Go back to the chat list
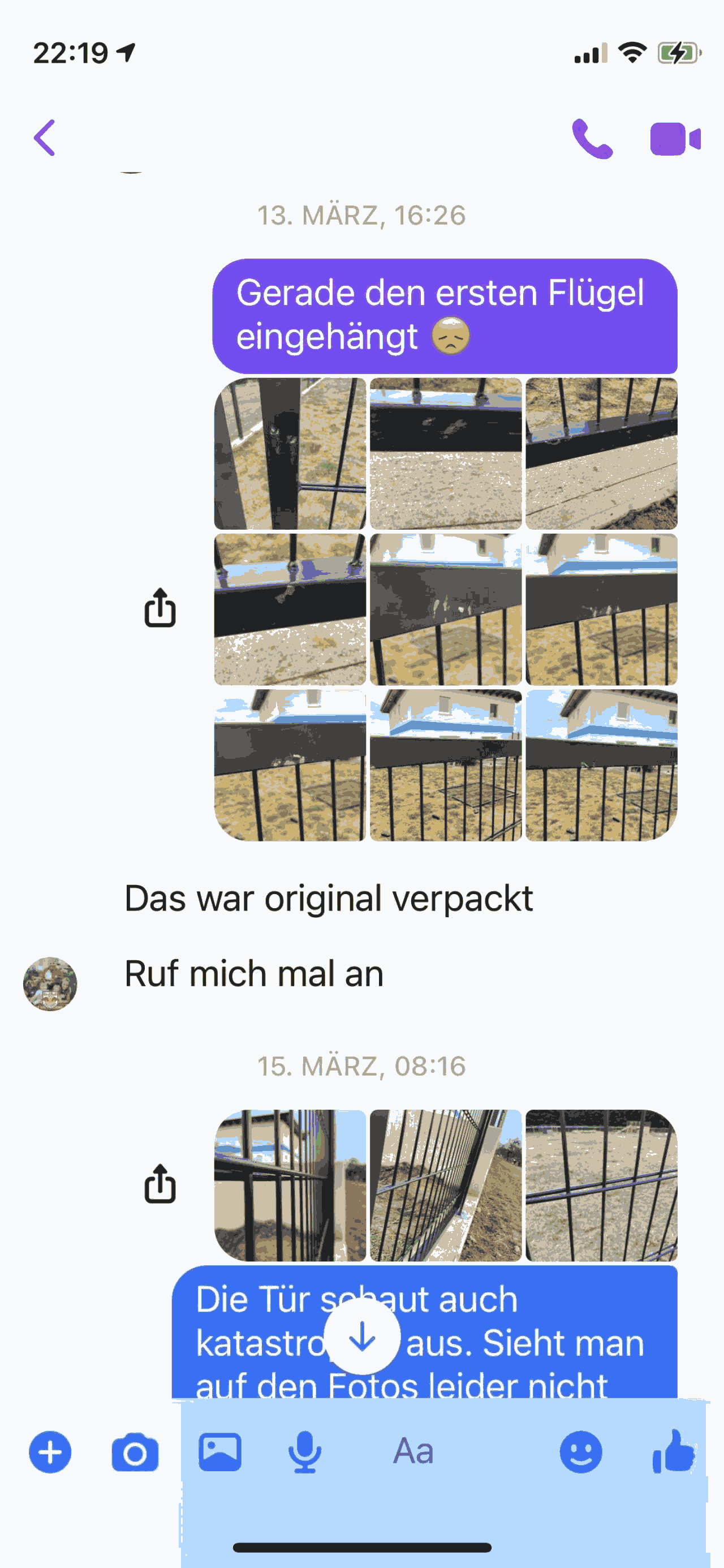724x1568 pixels. click(x=45, y=138)
